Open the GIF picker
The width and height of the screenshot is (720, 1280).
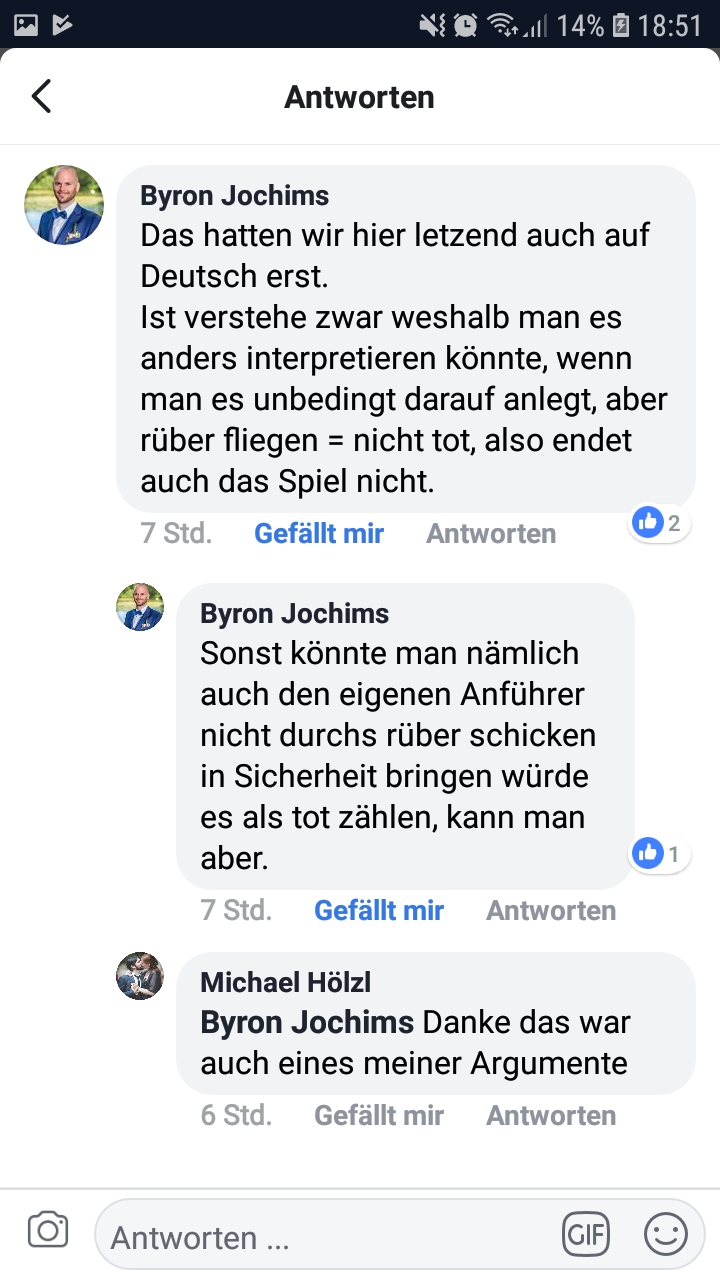585,1236
